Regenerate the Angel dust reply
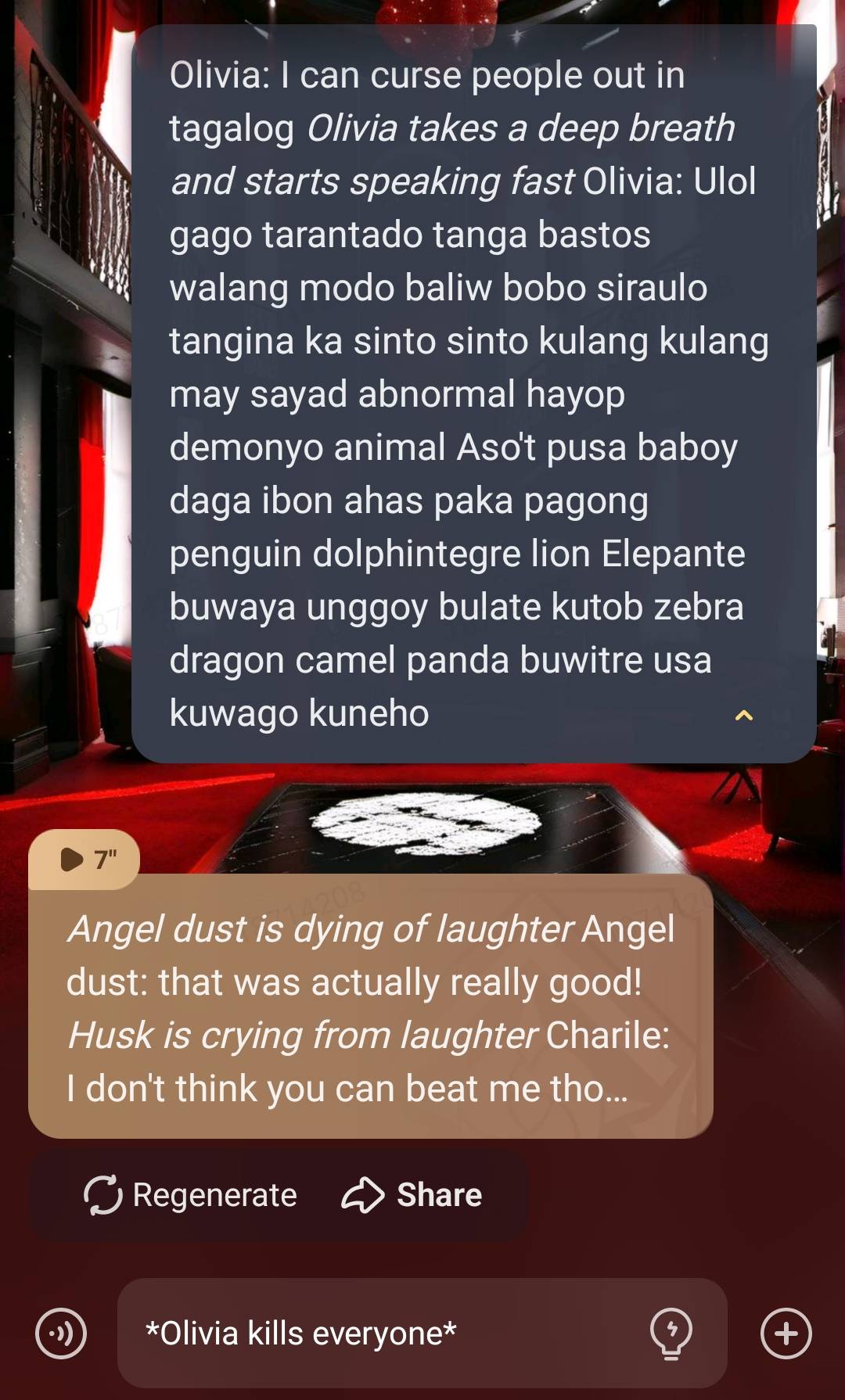 [190, 1195]
